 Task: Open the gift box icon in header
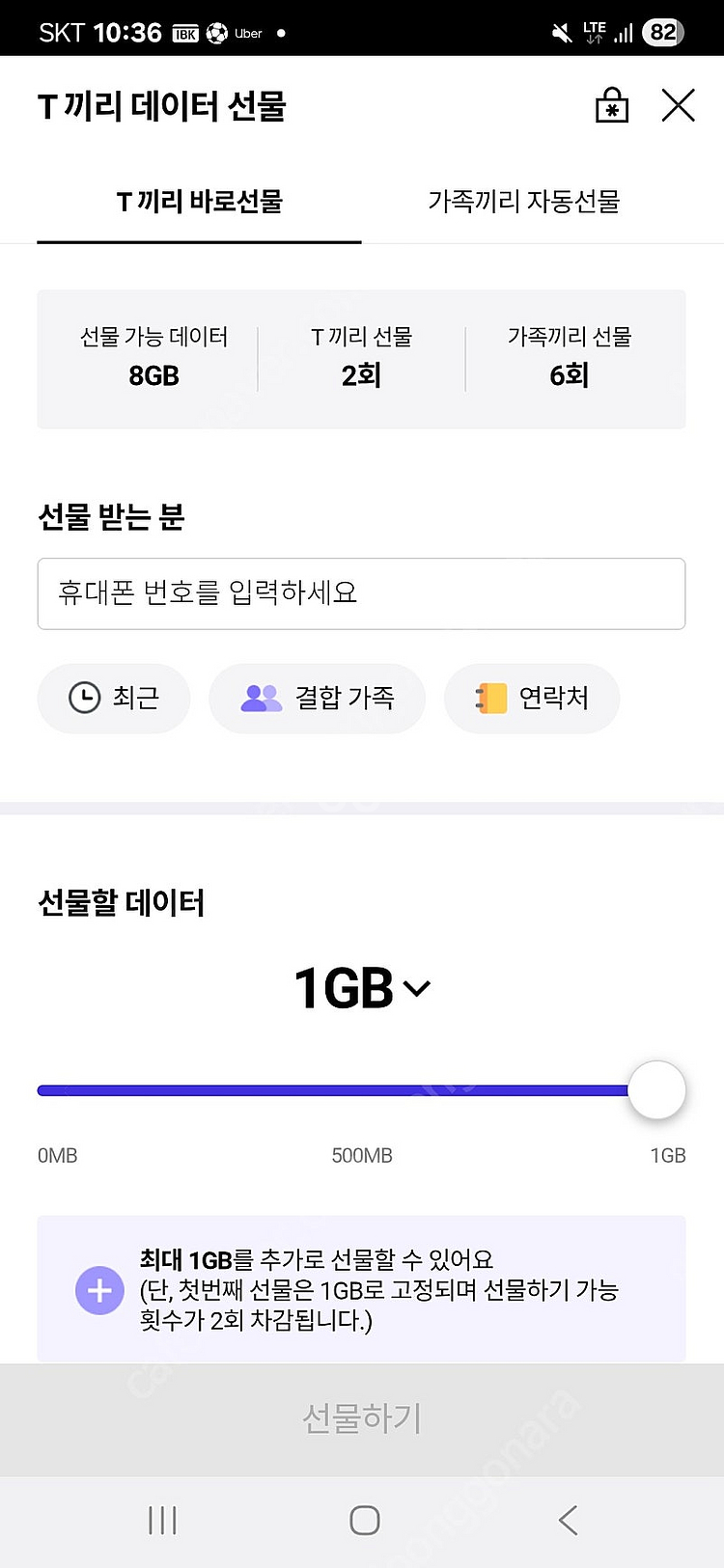click(611, 105)
